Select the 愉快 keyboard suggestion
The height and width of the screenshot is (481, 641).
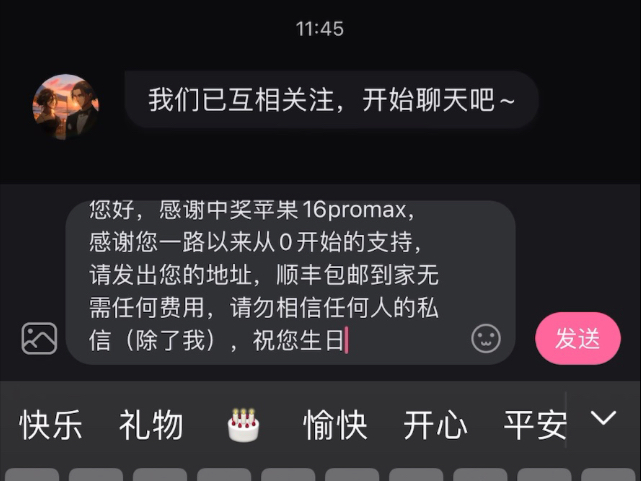[335, 425]
